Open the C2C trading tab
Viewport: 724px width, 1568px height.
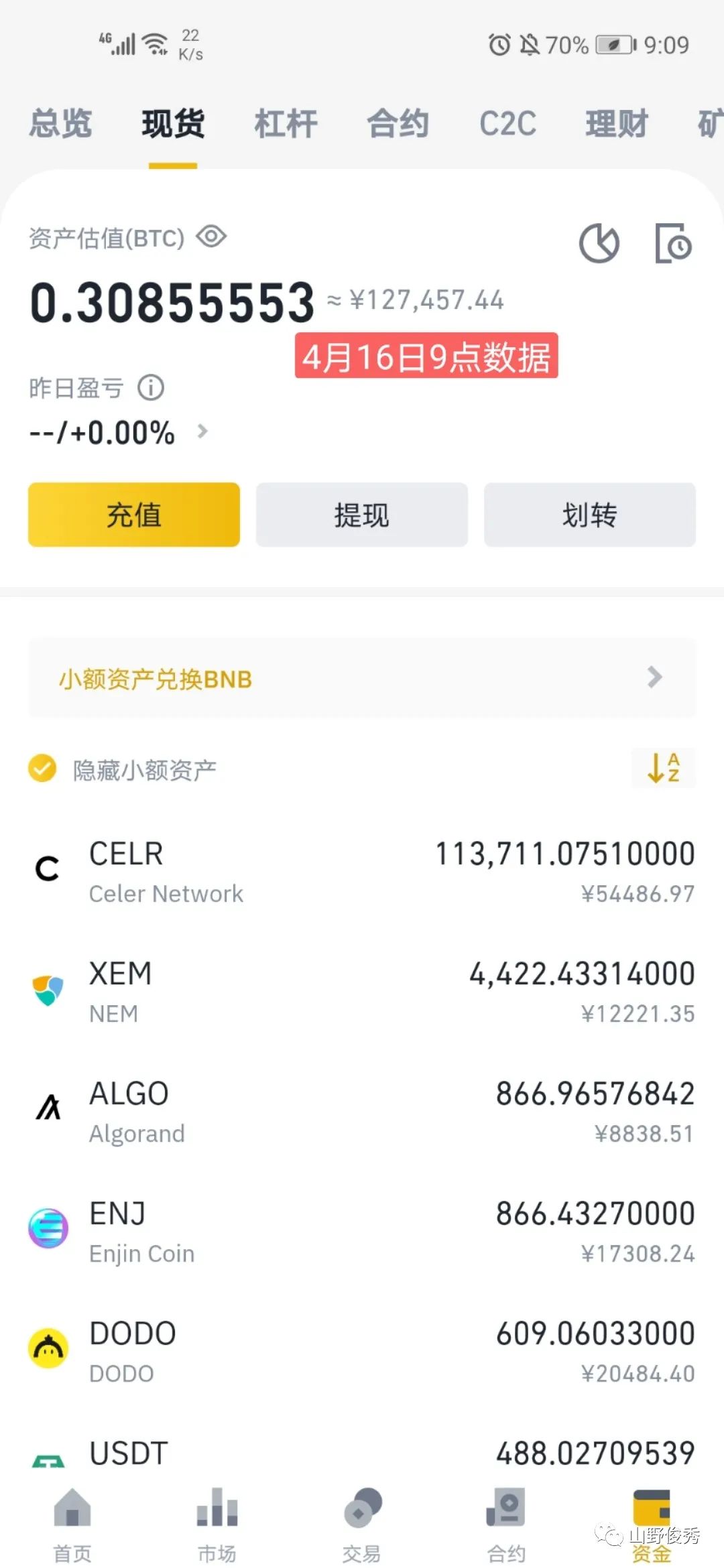tap(508, 123)
